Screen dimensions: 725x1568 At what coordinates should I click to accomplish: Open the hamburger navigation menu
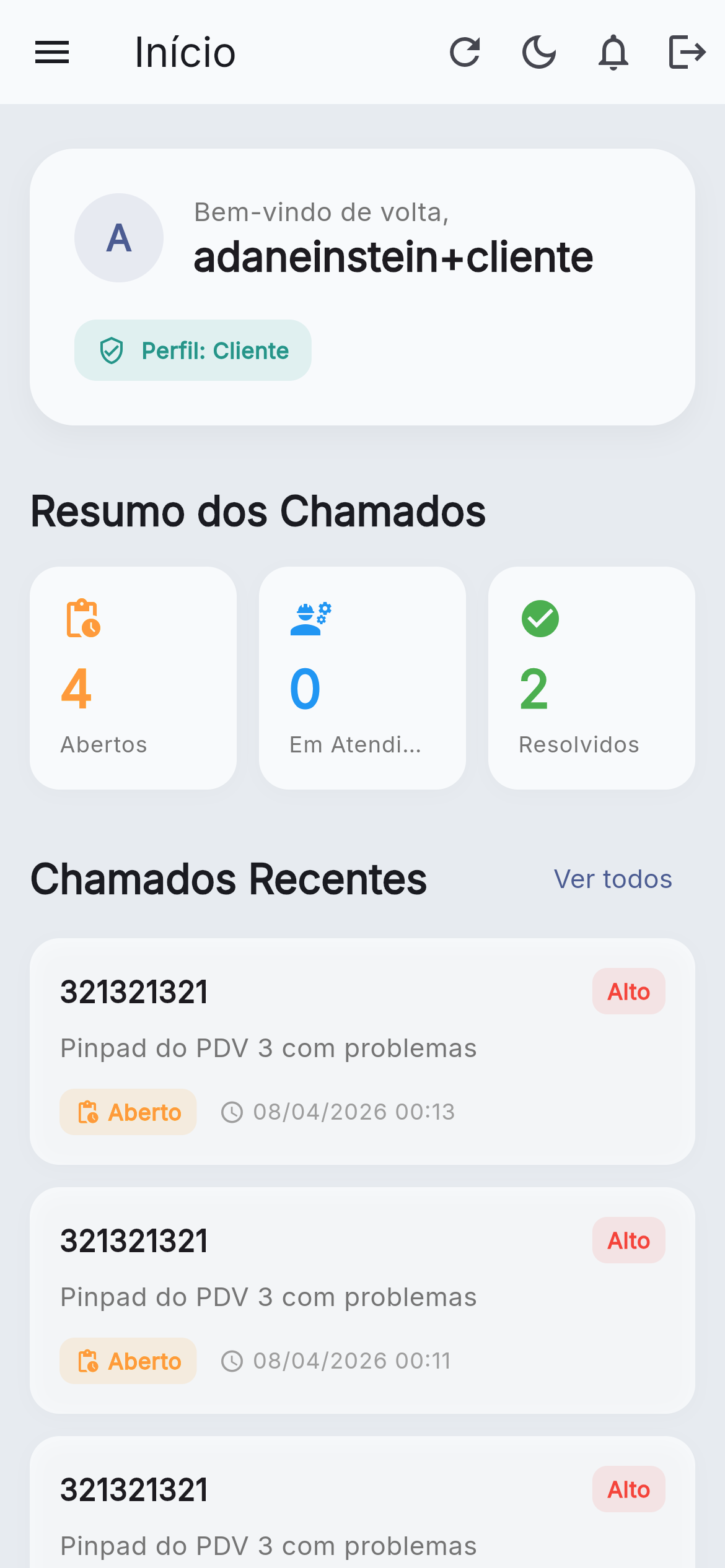coord(52,52)
